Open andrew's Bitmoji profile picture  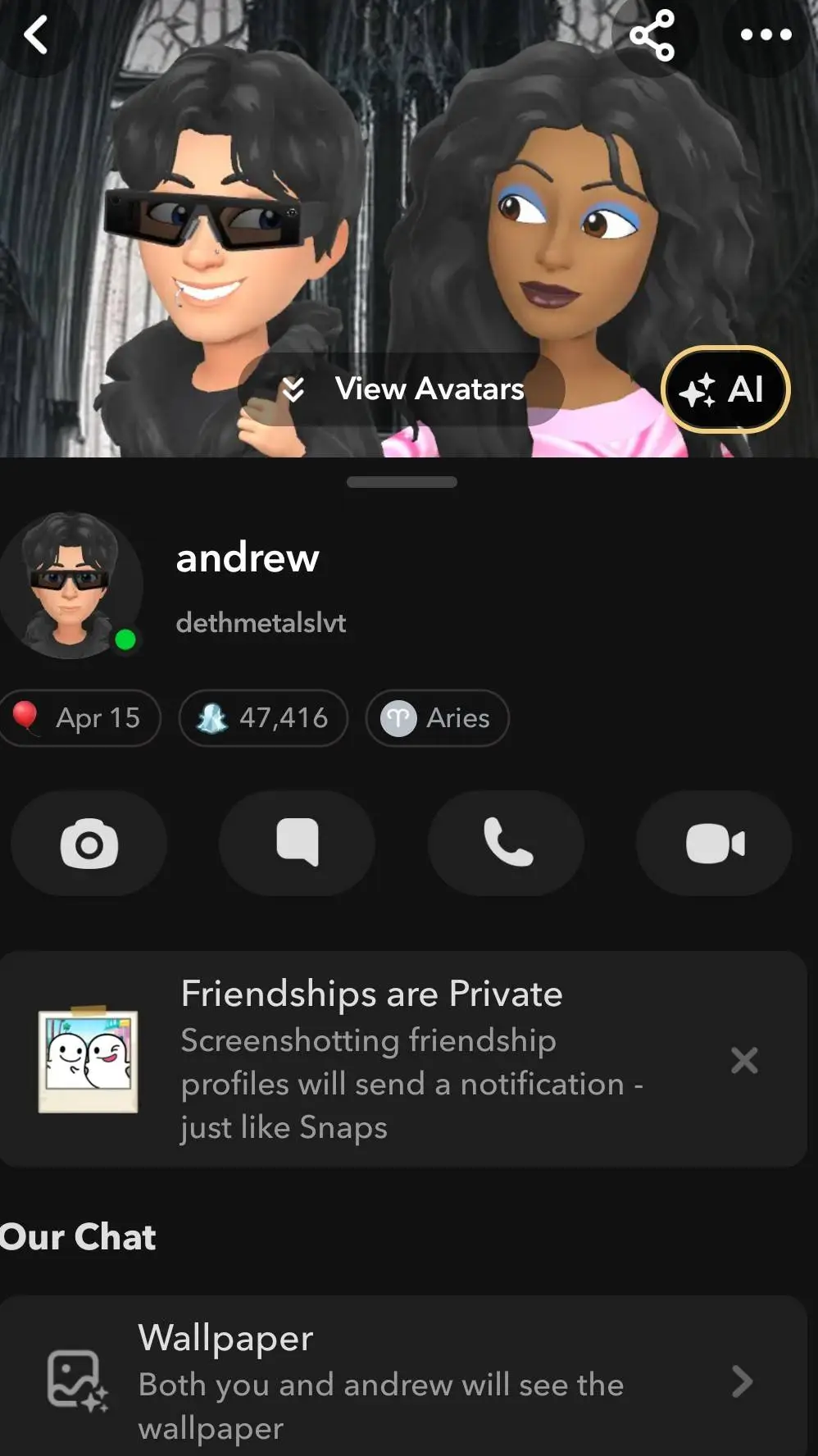click(x=70, y=585)
